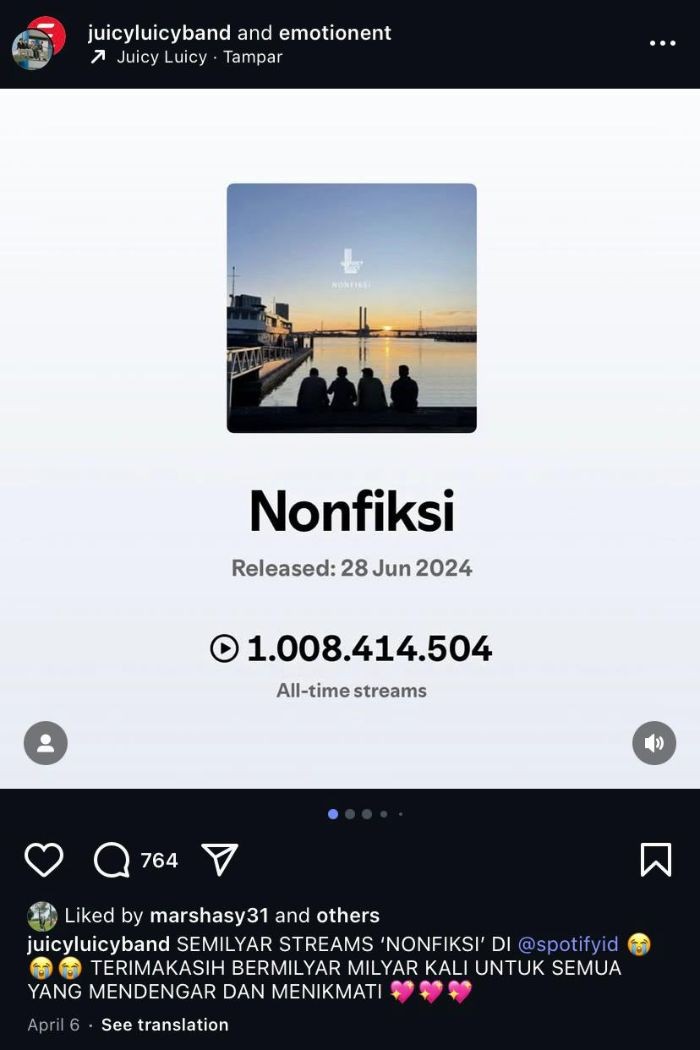The image size is (700, 1050).
Task: View the profile of liker marshasy31
Action: pos(209,915)
